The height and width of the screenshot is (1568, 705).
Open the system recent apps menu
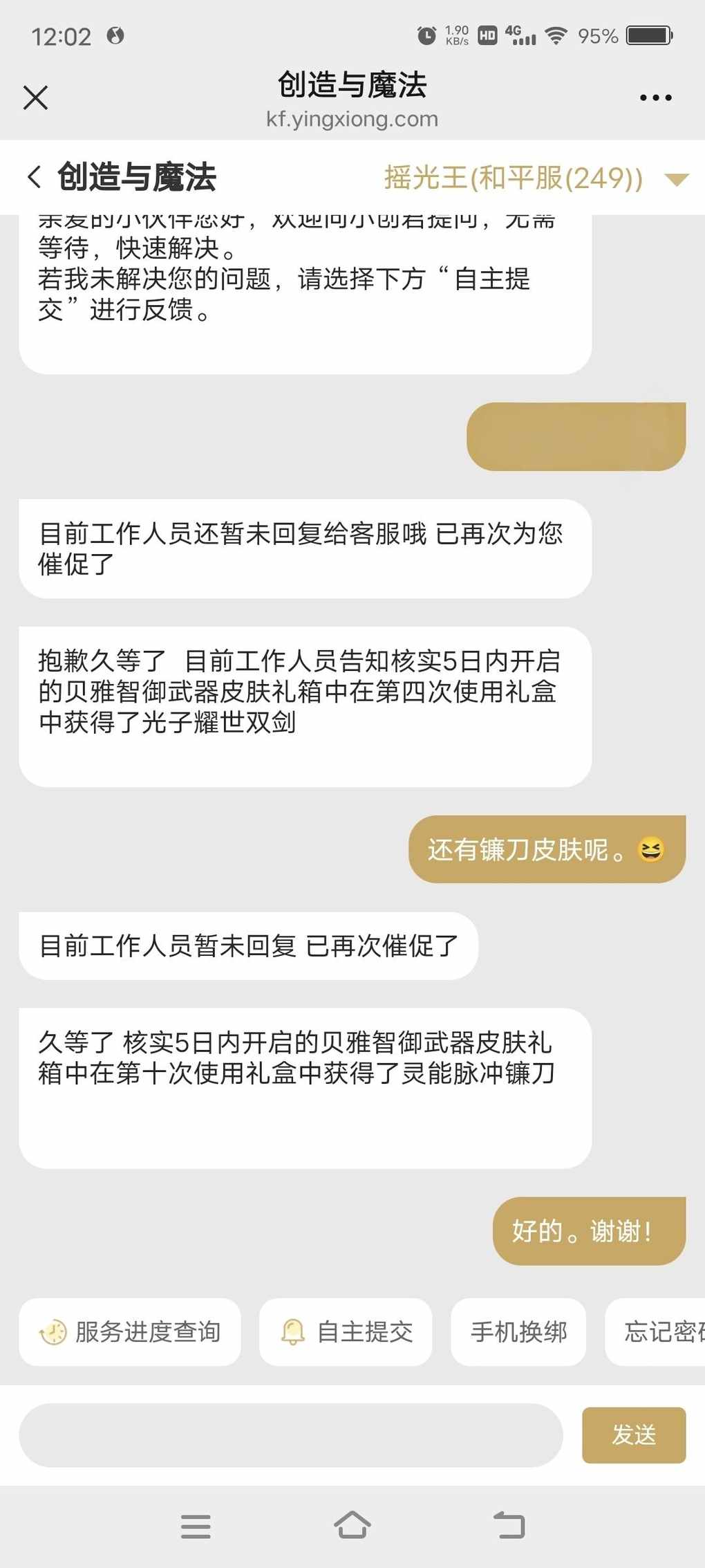196,1526
